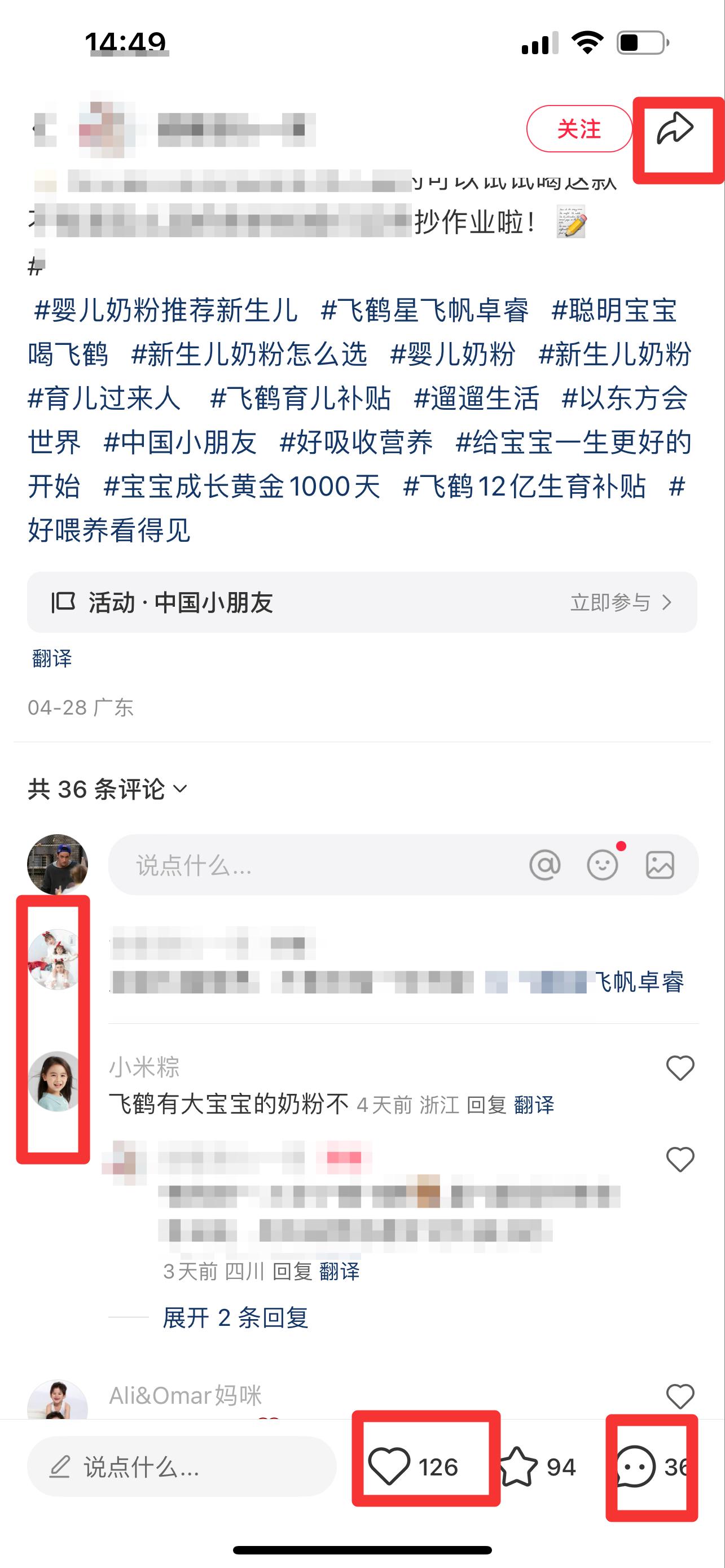Viewport: 725px width, 1568px height.
Task: Tap the bottom 说点什么 input bar
Action: pyautogui.click(x=182, y=1467)
